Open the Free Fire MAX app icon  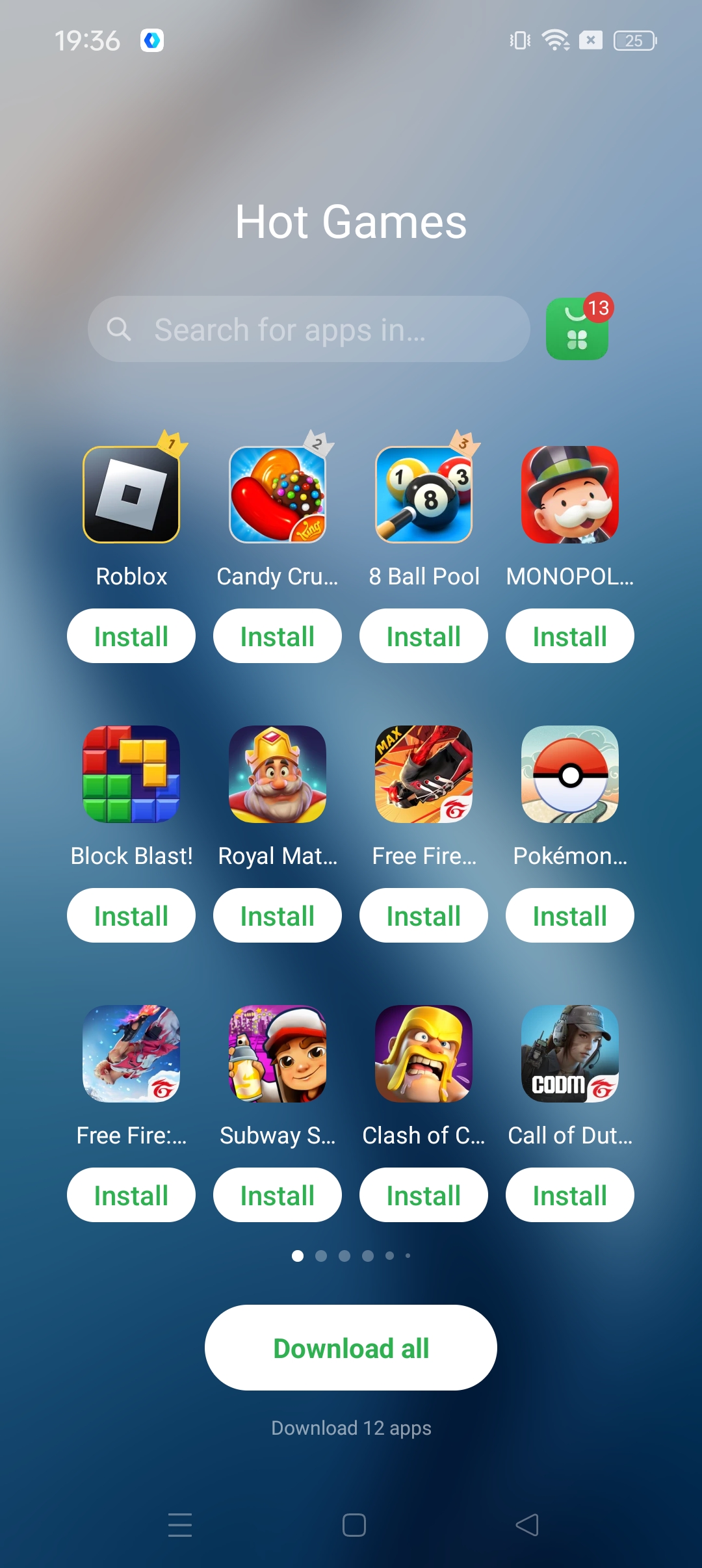[424, 774]
